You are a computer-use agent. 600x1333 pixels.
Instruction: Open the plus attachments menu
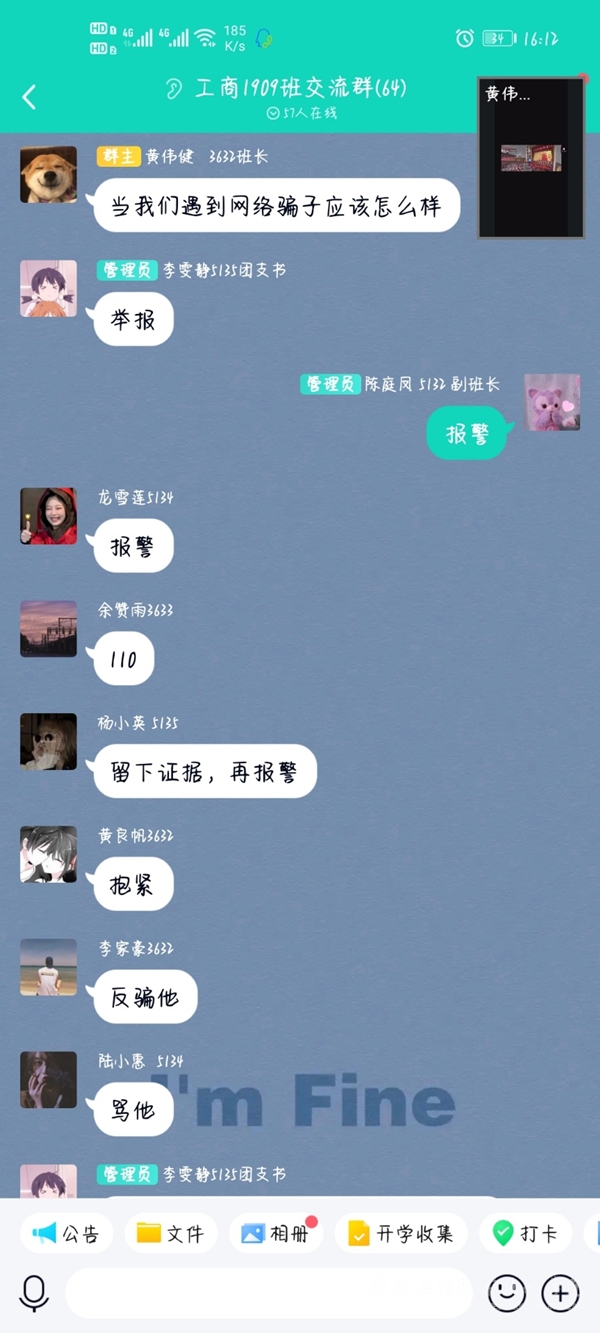click(x=560, y=1293)
